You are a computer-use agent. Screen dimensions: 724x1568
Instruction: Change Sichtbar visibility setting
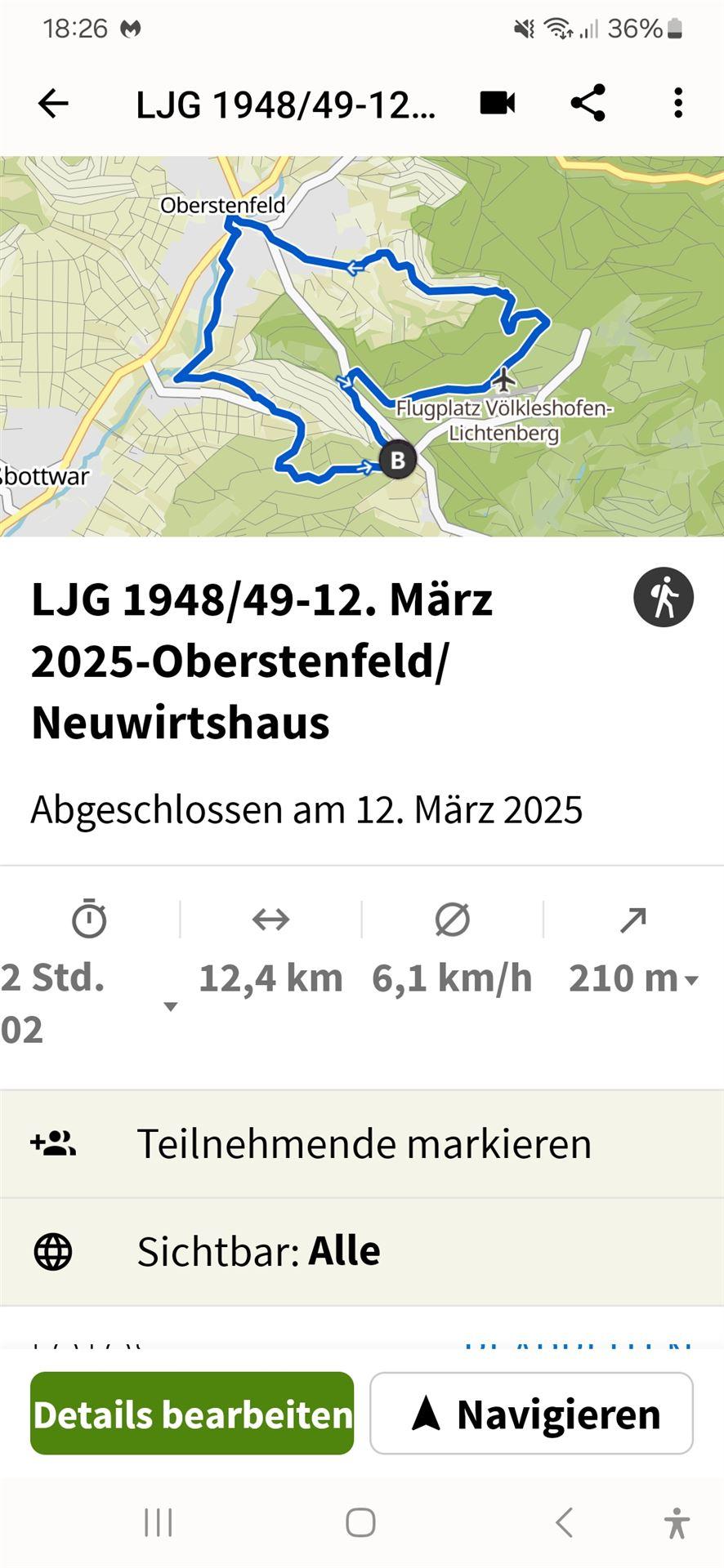pyautogui.click(x=362, y=1251)
